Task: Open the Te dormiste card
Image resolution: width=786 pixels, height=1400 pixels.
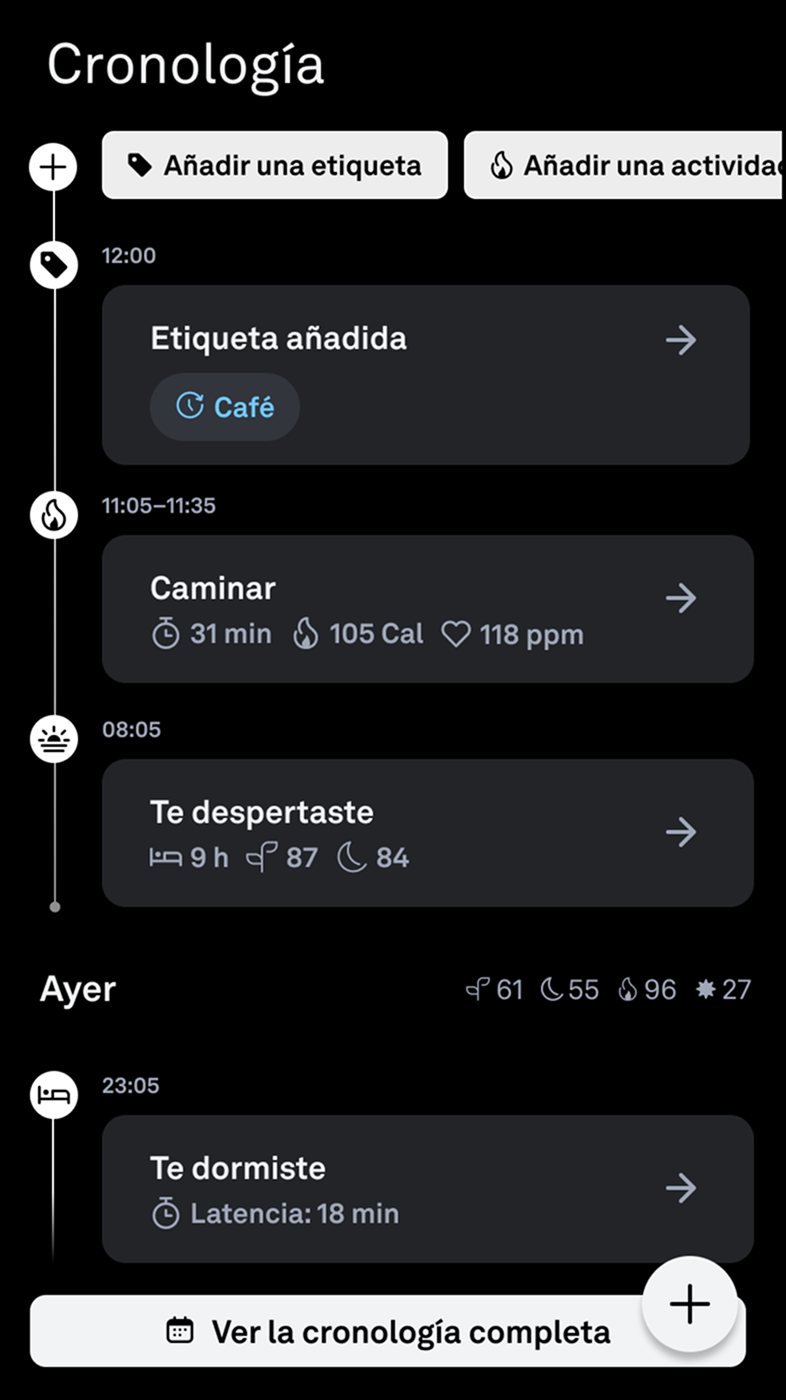Action: pos(426,1188)
